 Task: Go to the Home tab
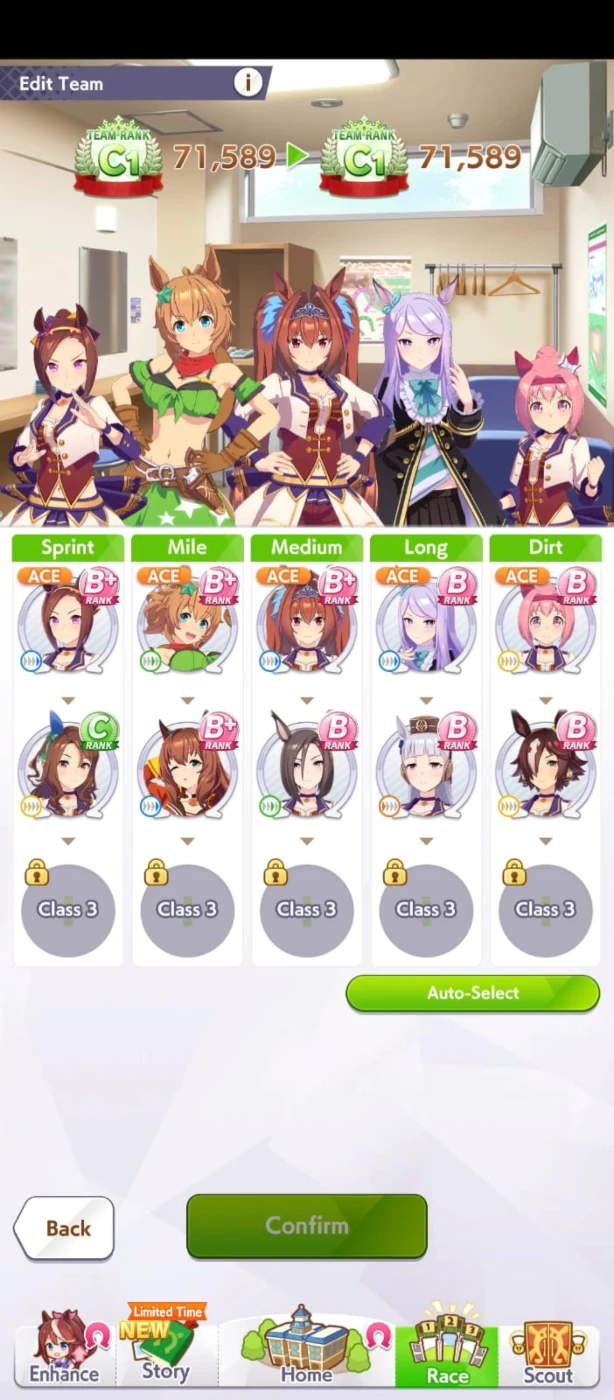coord(307,1345)
